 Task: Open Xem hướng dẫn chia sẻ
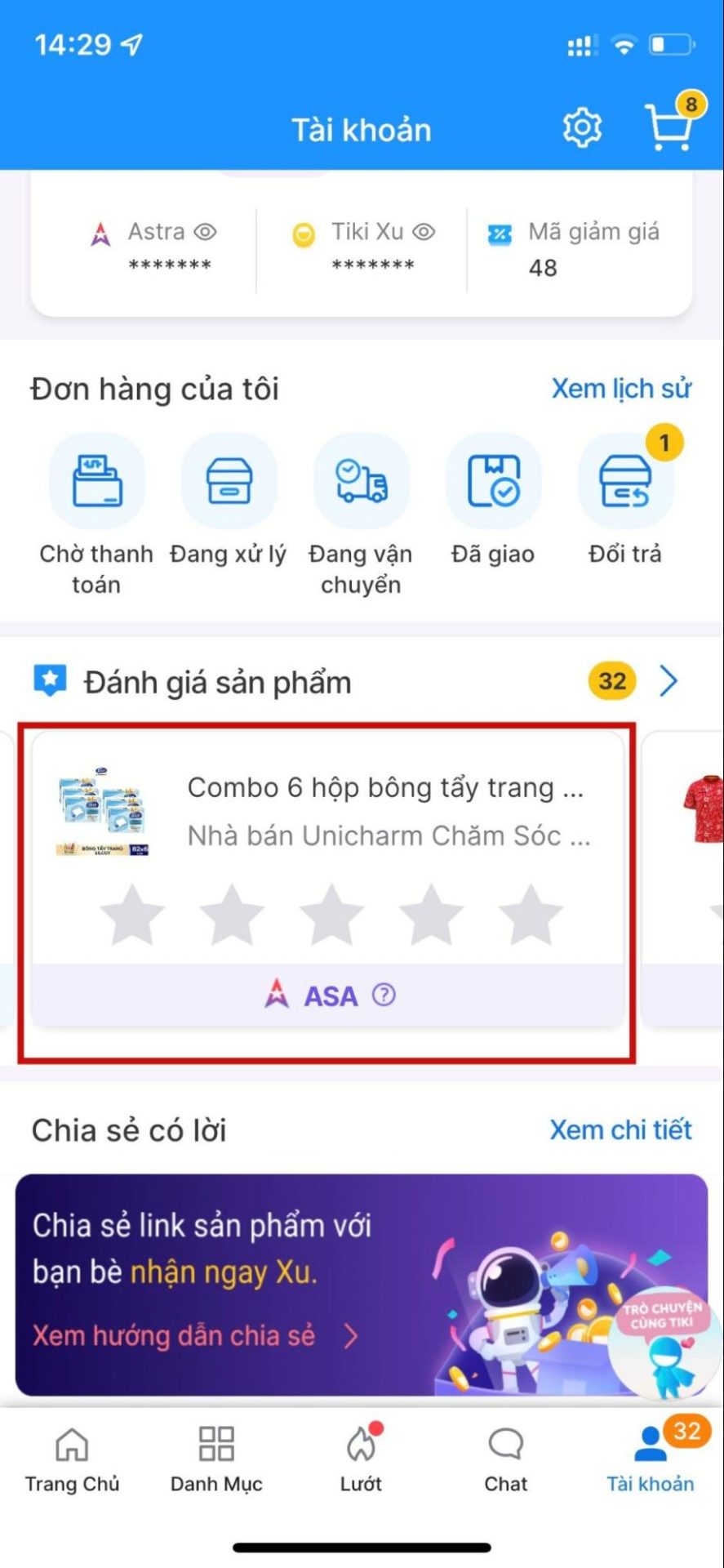tap(194, 1336)
